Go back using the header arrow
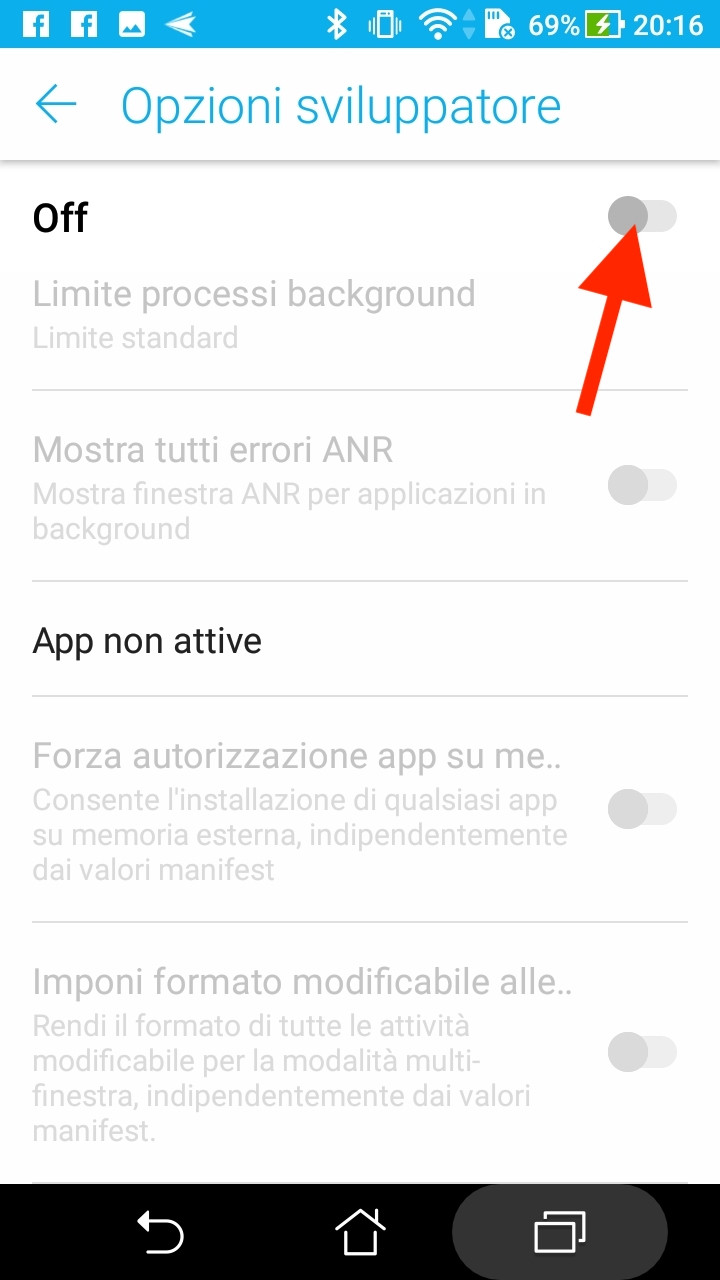Image resolution: width=720 pixels, height=1280 pixels. point(56,105)
